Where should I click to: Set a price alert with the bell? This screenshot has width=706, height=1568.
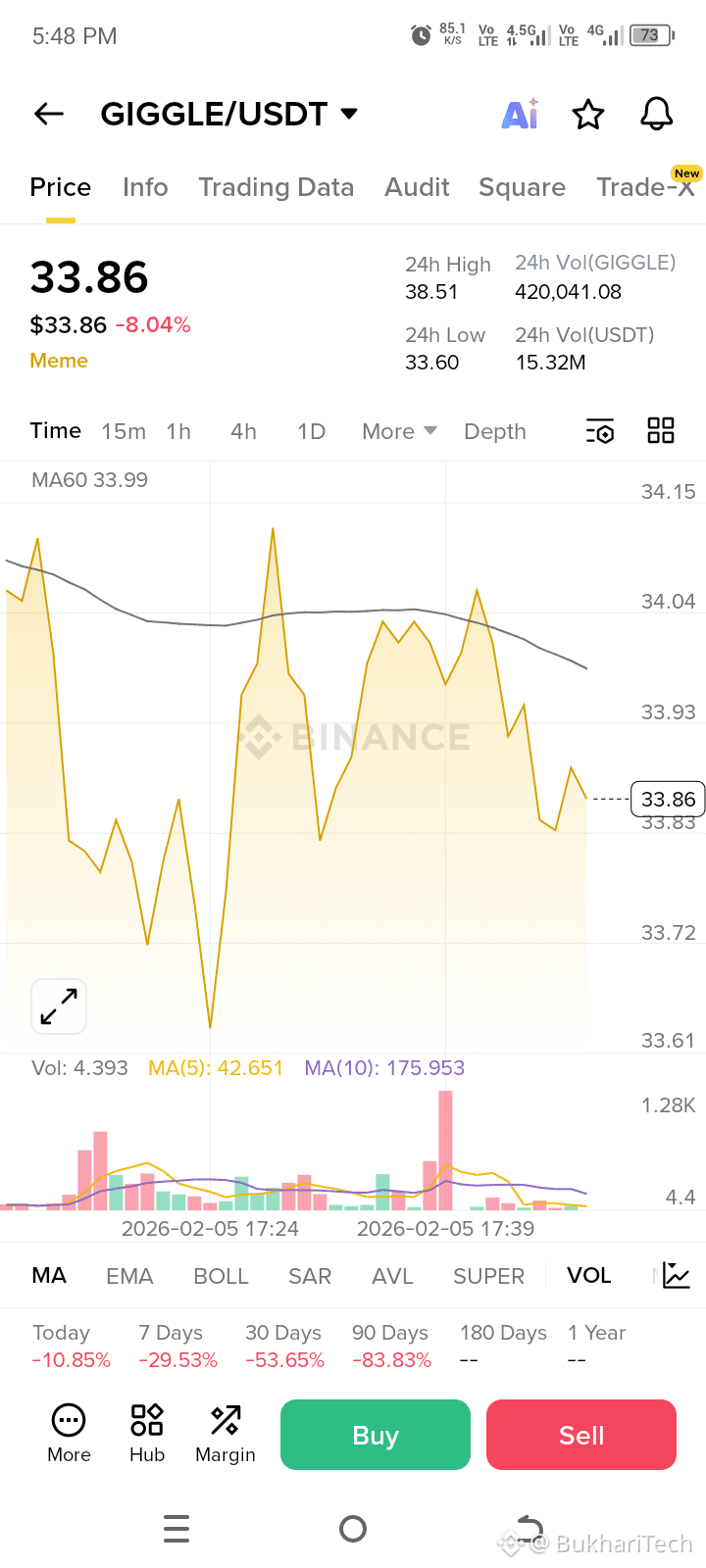(x=657, y=115)
